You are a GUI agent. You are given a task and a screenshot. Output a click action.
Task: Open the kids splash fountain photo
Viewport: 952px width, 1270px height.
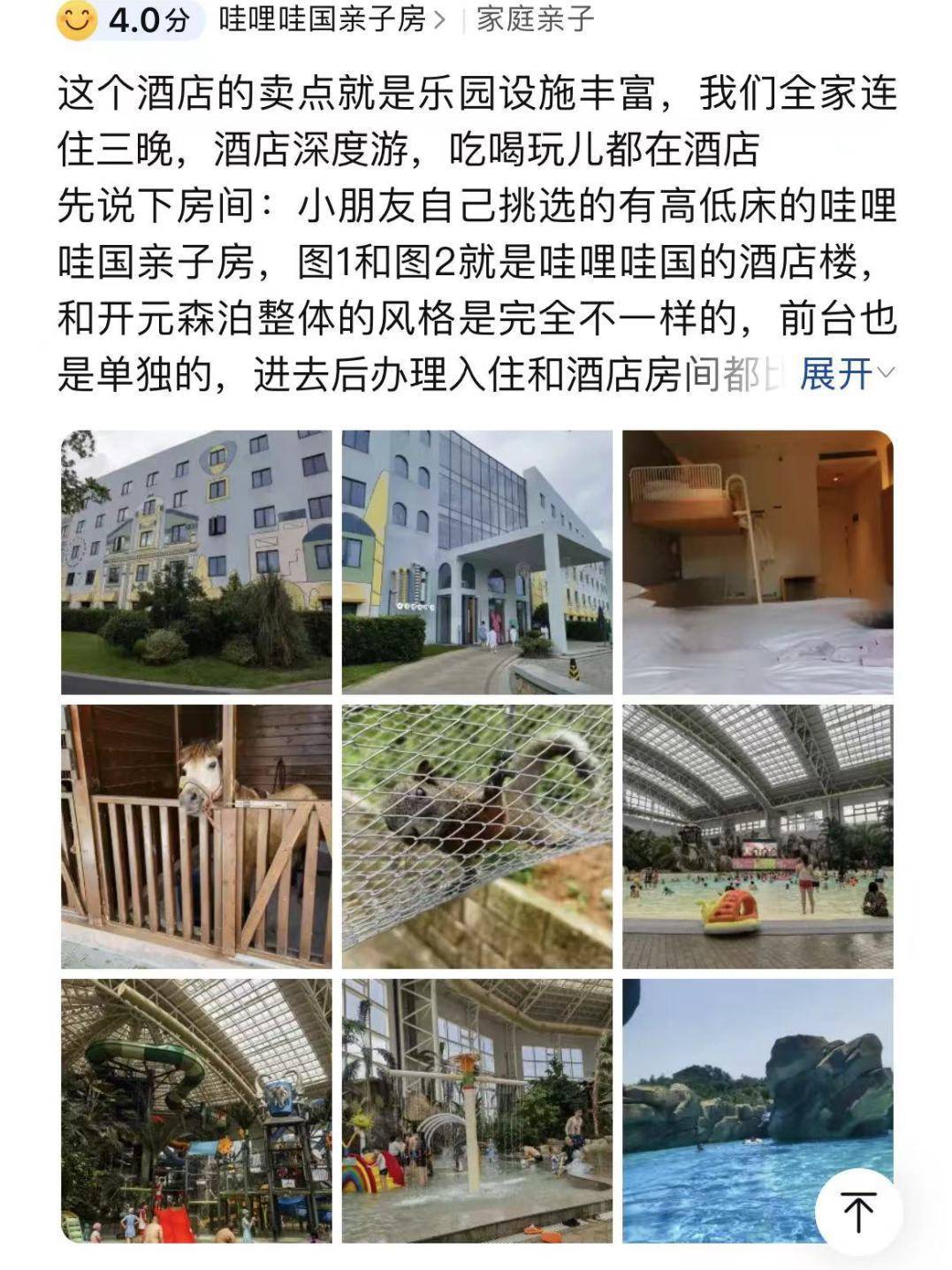476,1110
